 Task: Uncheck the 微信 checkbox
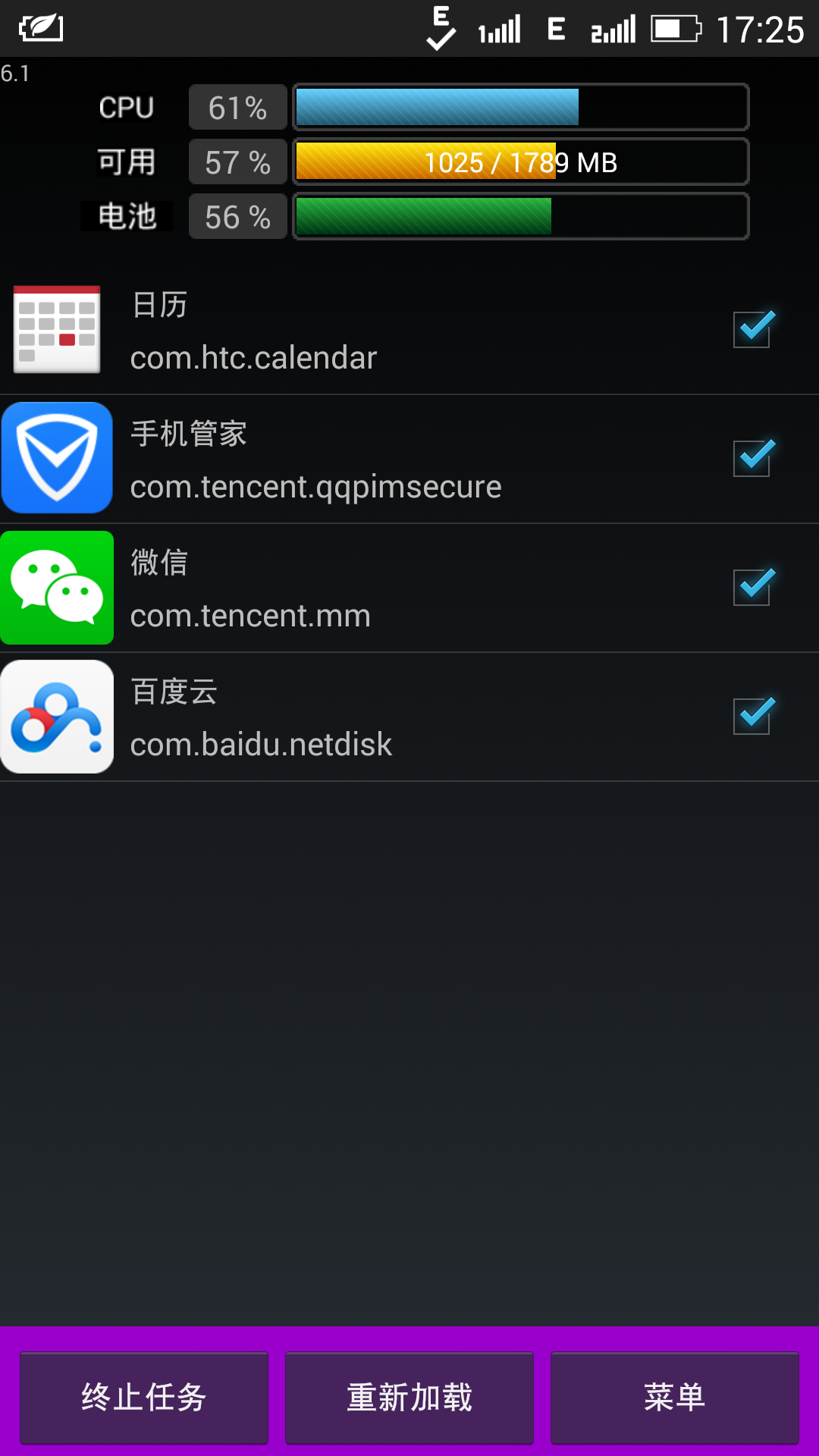pos(752,587)
